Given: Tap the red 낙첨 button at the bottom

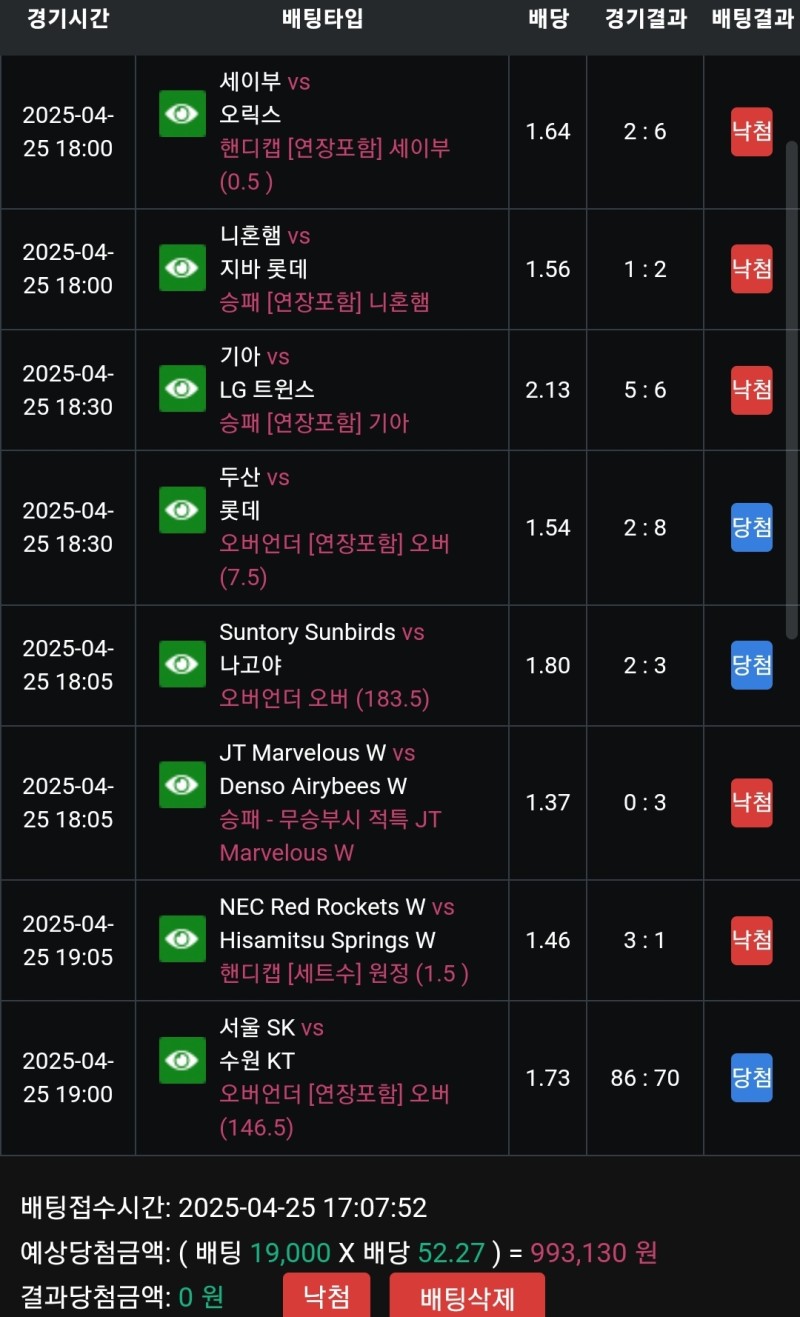Looking at the screenshot, I should tap(326, 1297).
